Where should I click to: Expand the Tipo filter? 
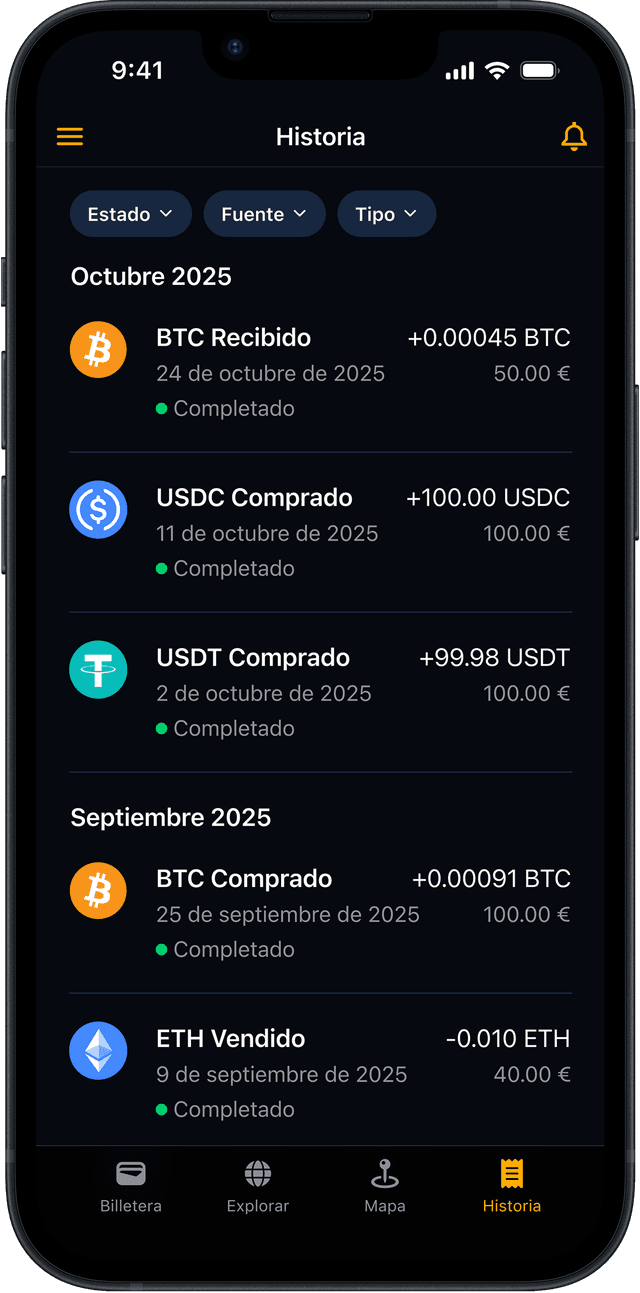tap(386, 214)
